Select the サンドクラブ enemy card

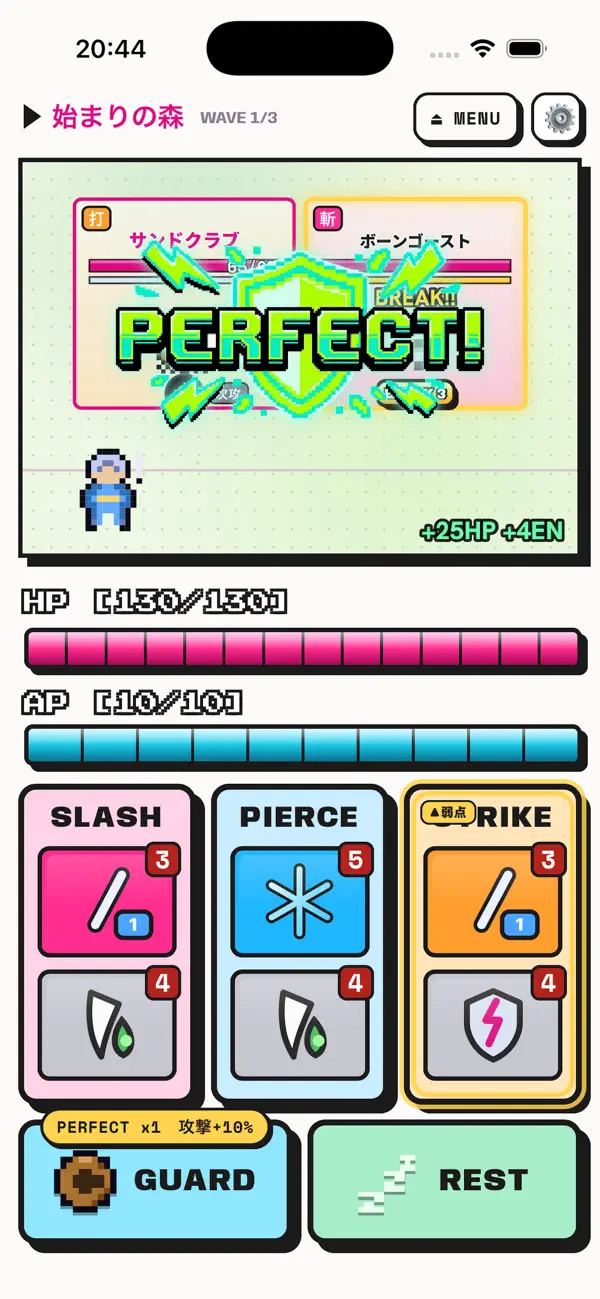[x=185, y=304]
